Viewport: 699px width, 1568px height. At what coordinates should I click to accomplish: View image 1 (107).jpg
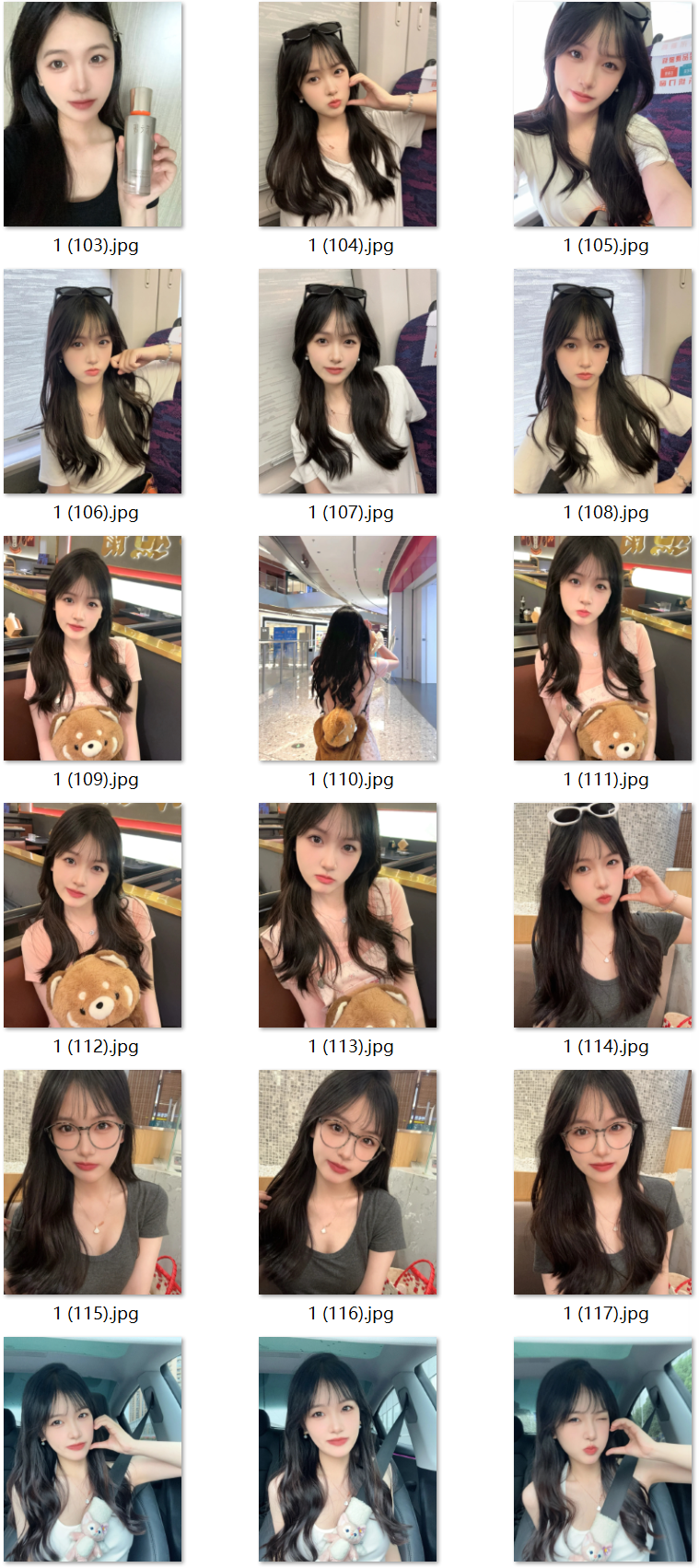[348, 381]
